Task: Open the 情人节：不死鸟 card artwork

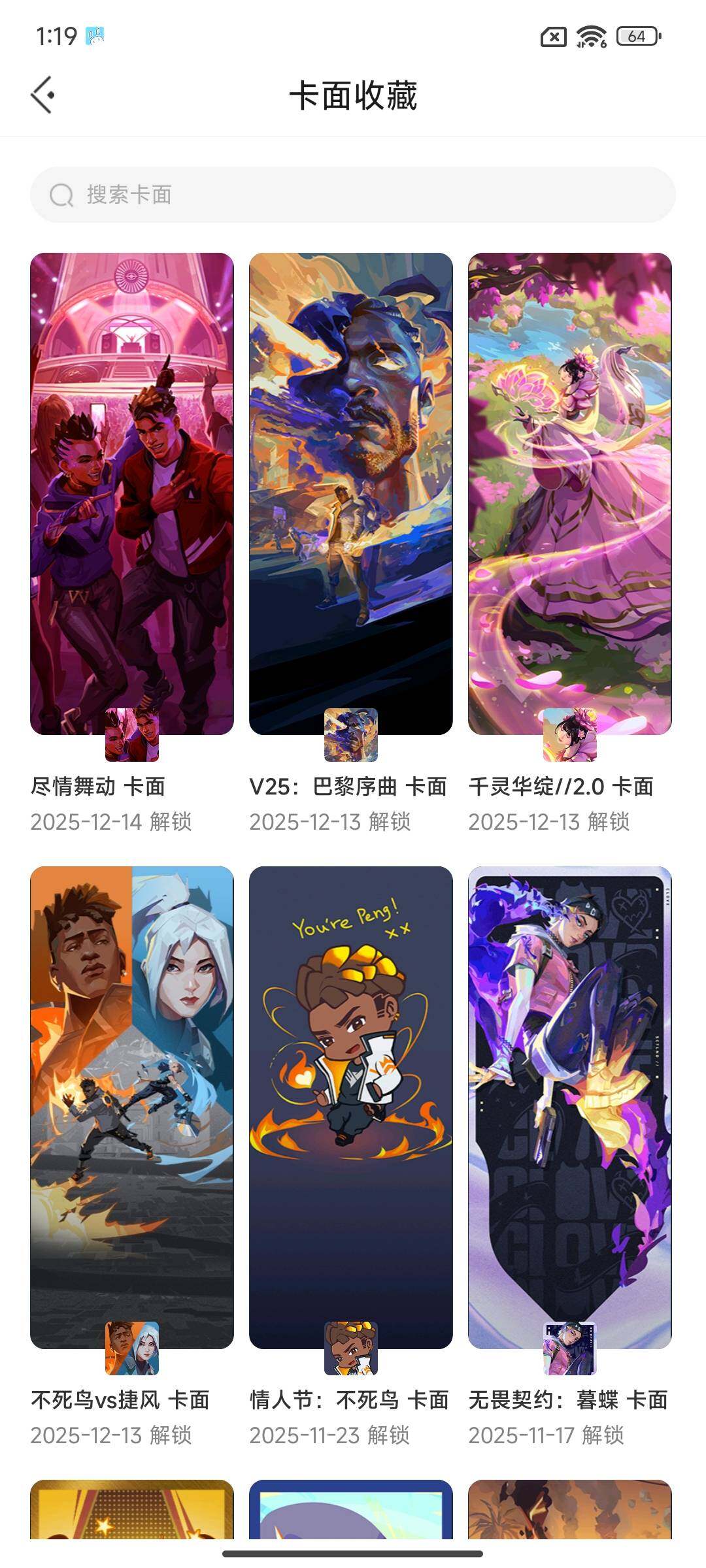Action: (351, 1098)
